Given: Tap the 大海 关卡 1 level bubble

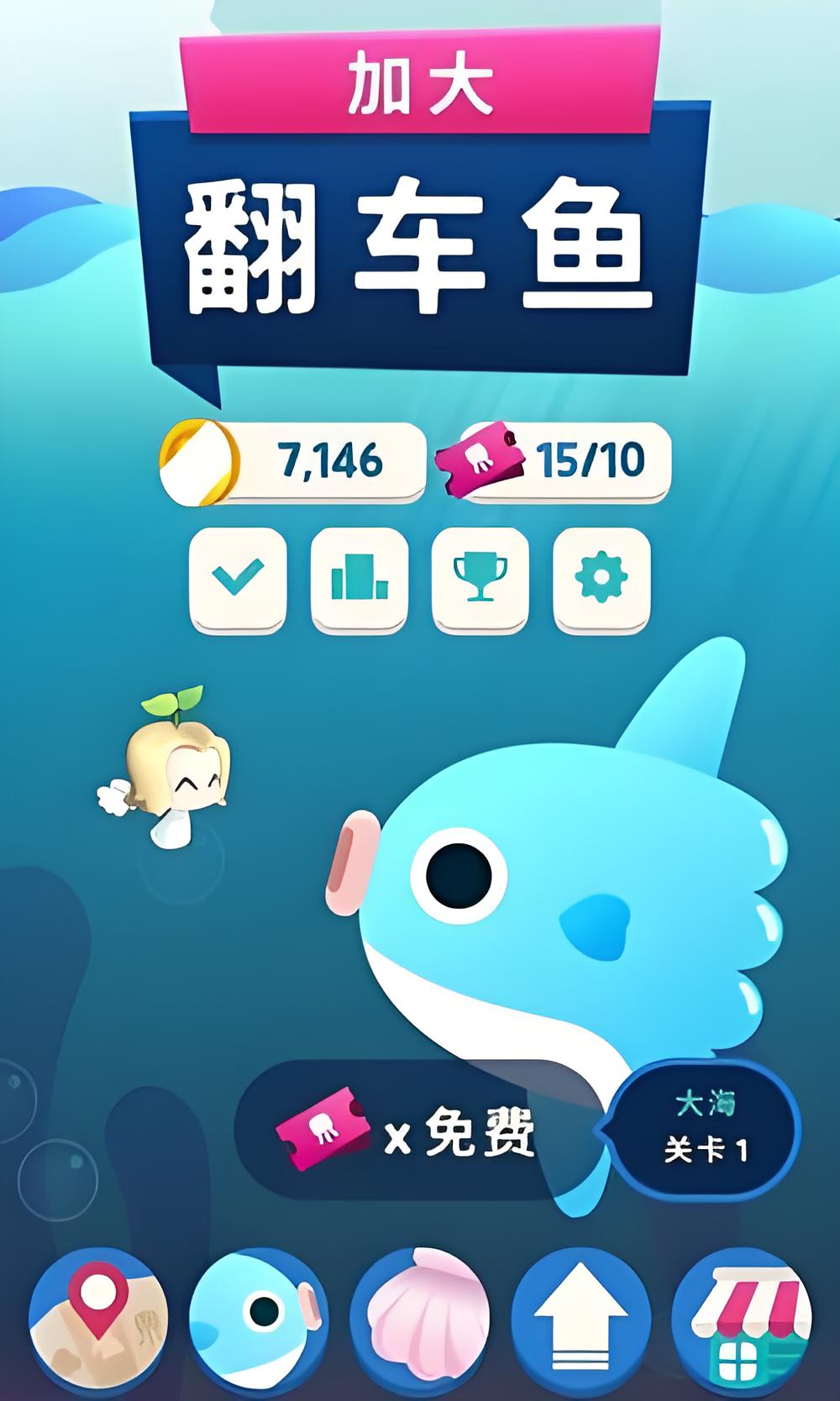Looking at the screenshot, I should click(x=704, y=1129).
